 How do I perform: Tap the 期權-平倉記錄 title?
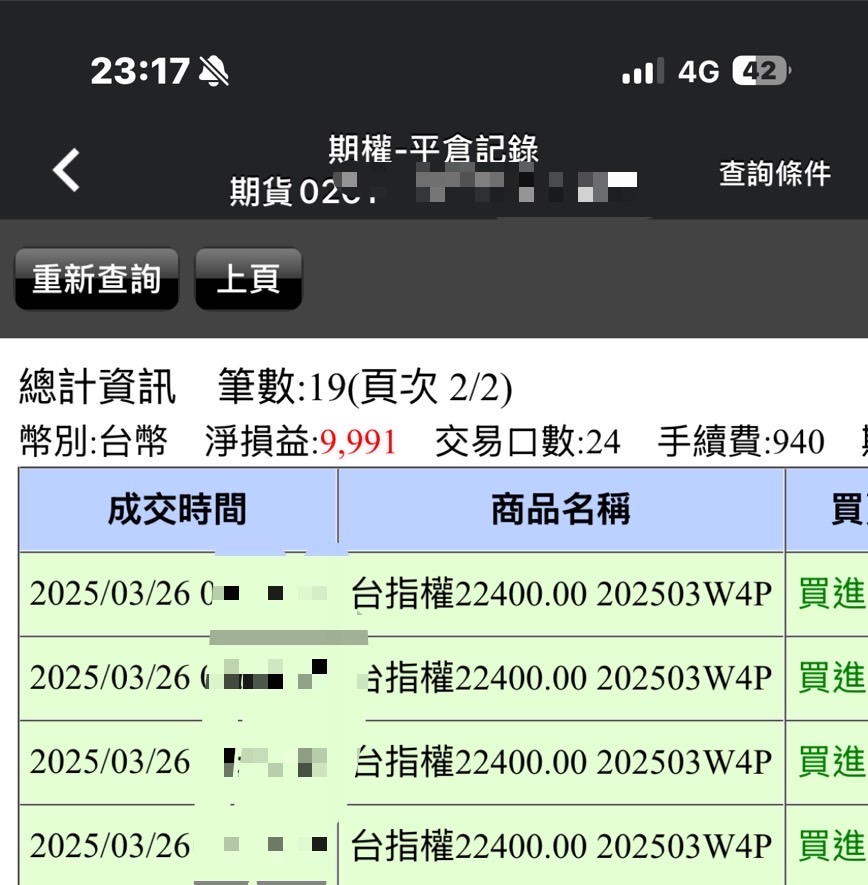(434, 148)
